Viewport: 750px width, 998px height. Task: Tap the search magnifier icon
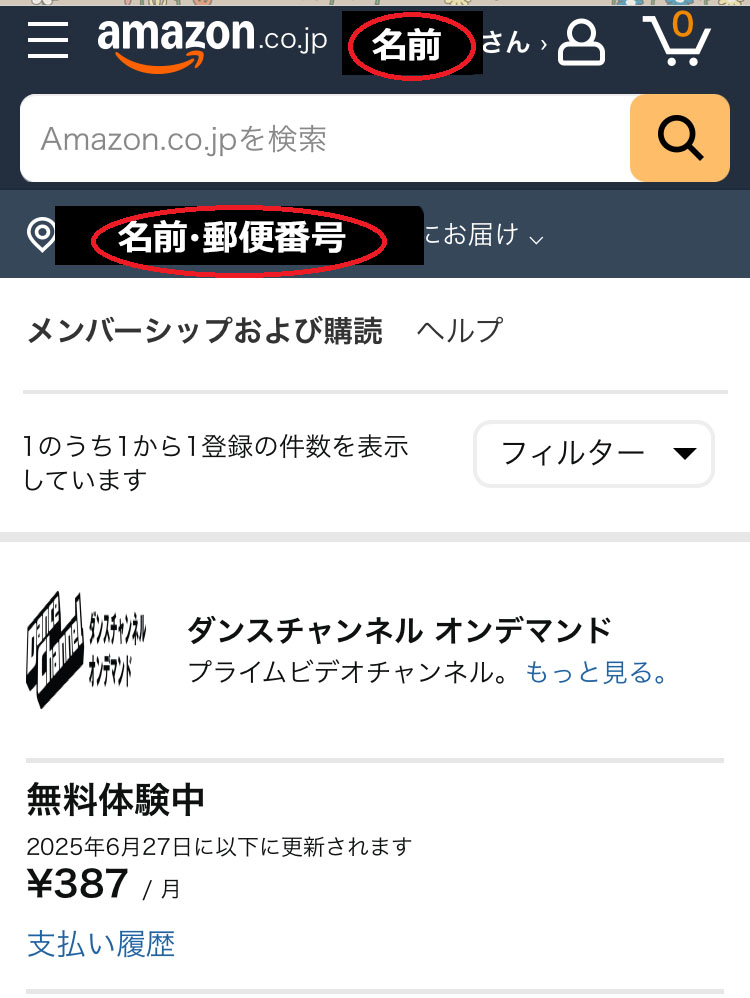679,138
